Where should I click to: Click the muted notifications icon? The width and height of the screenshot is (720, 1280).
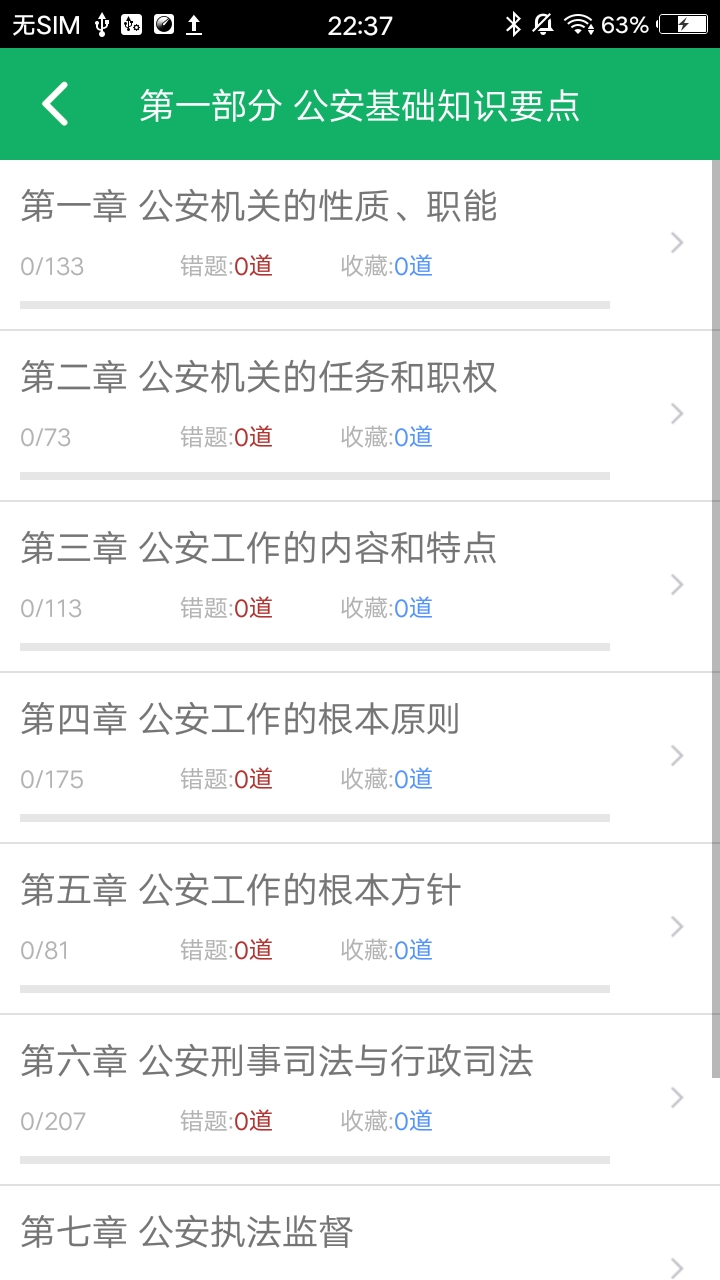pyautogui.click(x=545, y=22)
